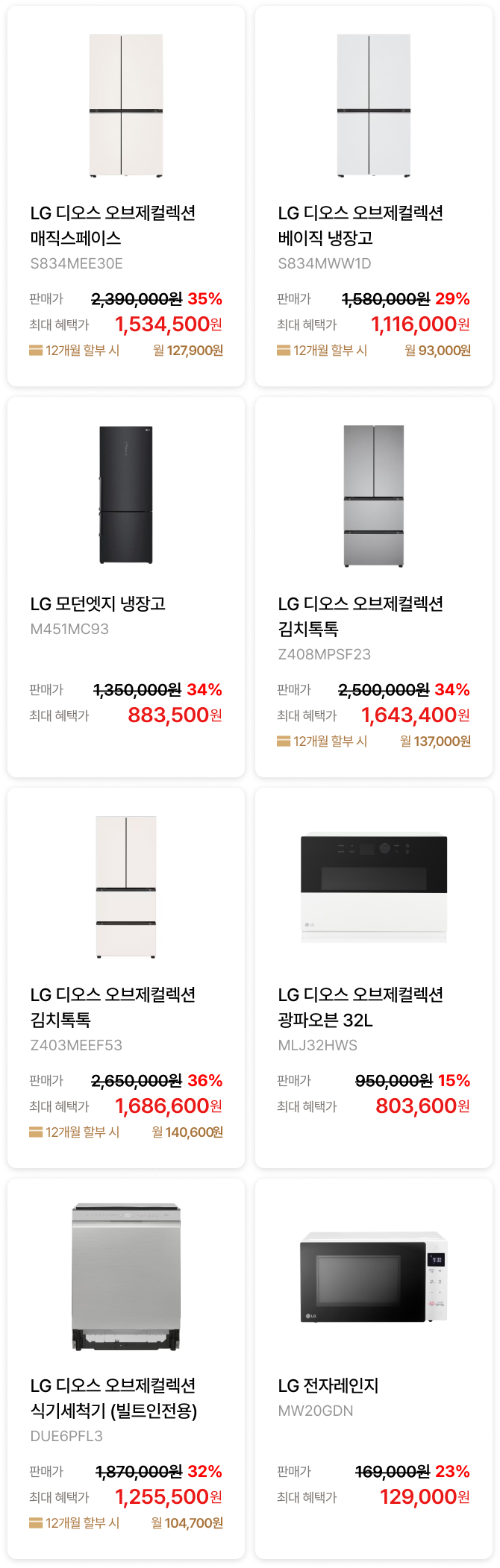
Task: Open the S834MWW1D 베이직 냉장고 card
Action: 374,195
